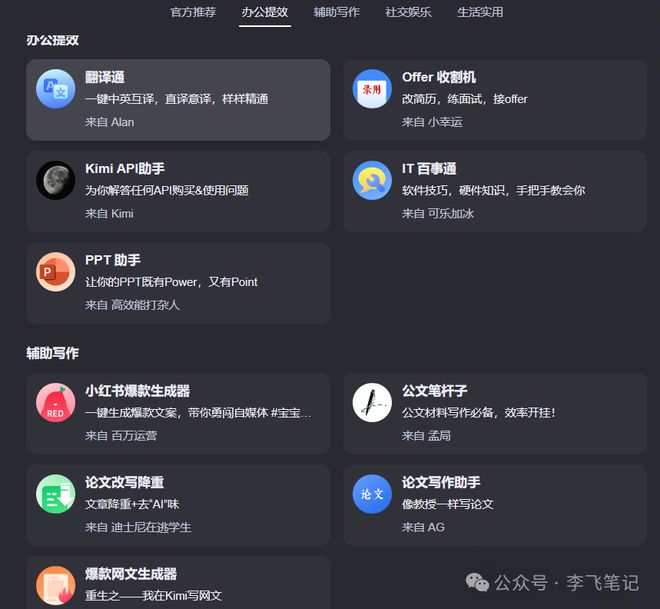Open the Offer 收割机 card
Viewport: 660px width, 609px height.
(495, 99)
